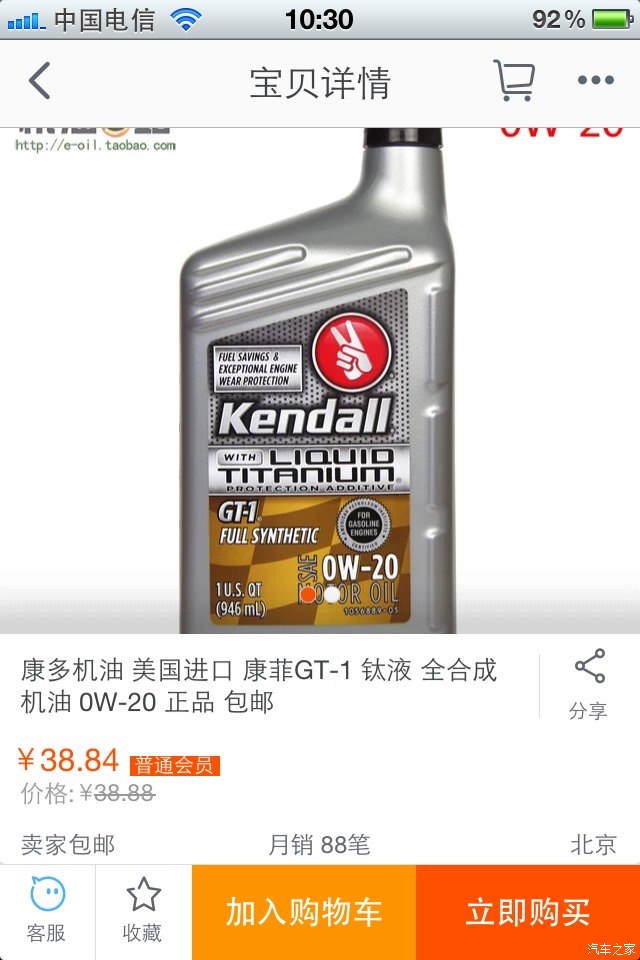
Task: Tap 加入购物车 to add to cart
Action: (x=304, y=912)
